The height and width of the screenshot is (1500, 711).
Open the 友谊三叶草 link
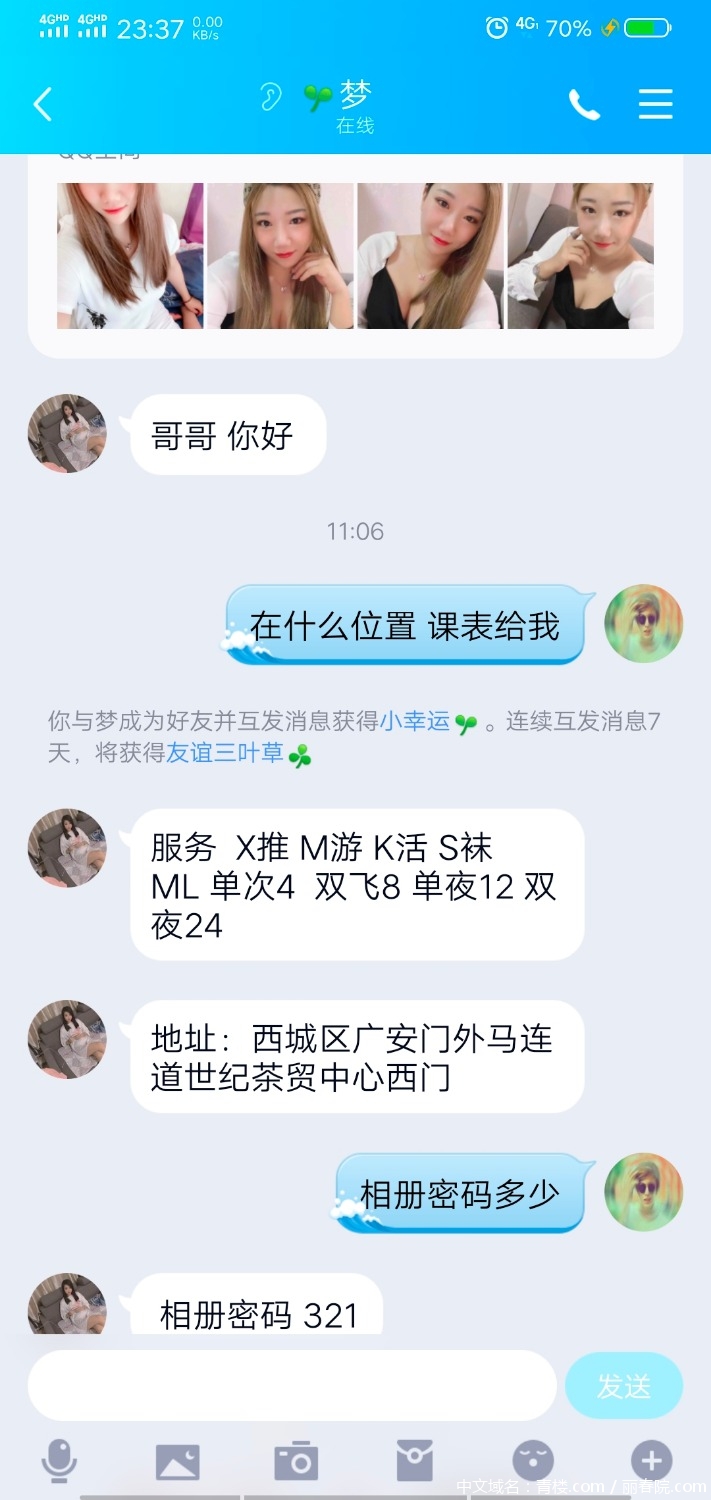point(225,753)
